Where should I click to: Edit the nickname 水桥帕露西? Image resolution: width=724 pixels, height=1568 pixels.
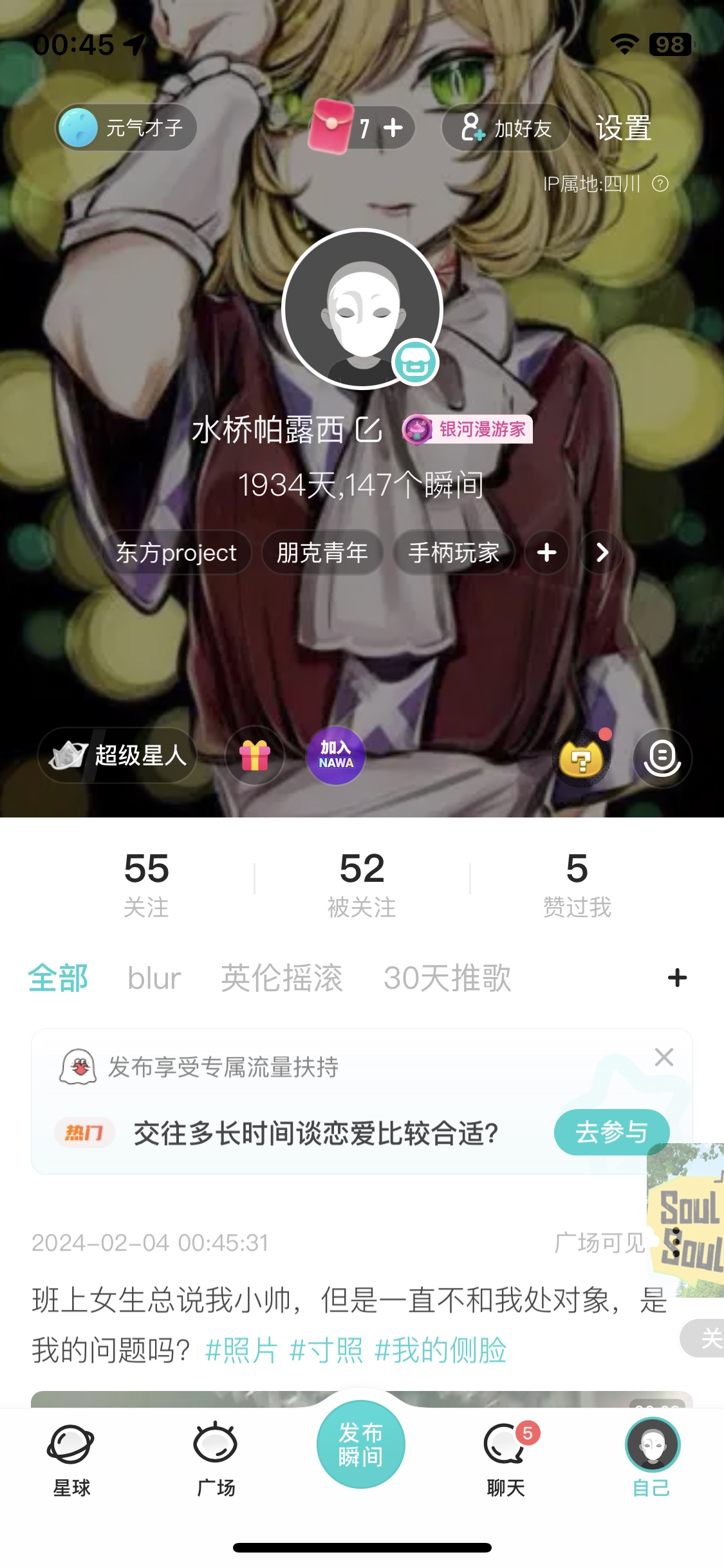[x=369, y=430]
